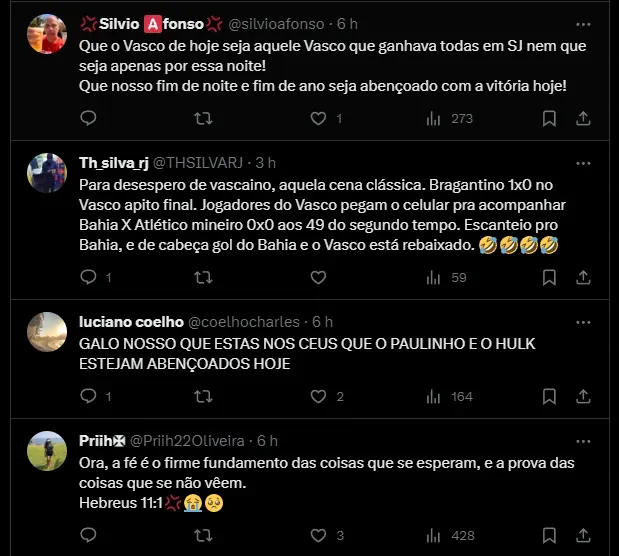Viewport: 619px width, 556px height.
Task: Like Silvio Afonso's tweet
Action: pos(318,118)
